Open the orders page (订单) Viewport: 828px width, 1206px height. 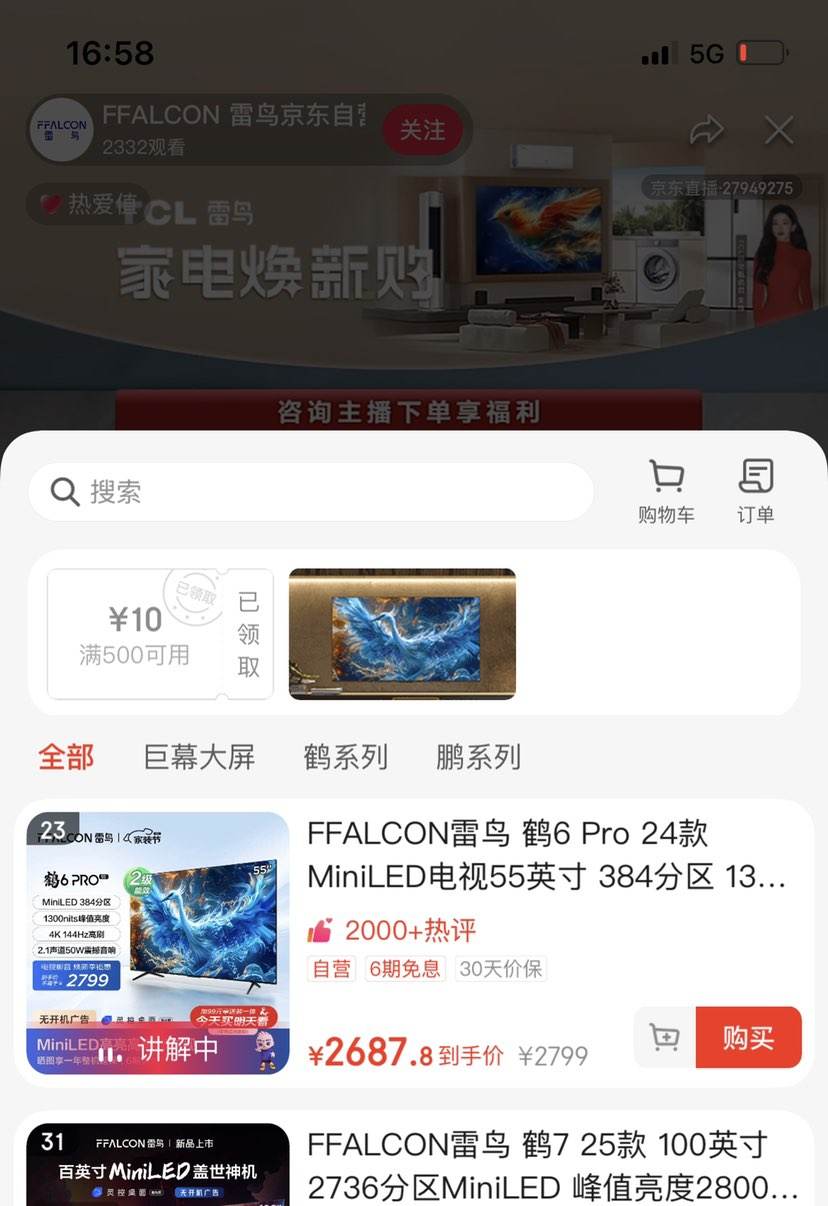coord(755,488)
